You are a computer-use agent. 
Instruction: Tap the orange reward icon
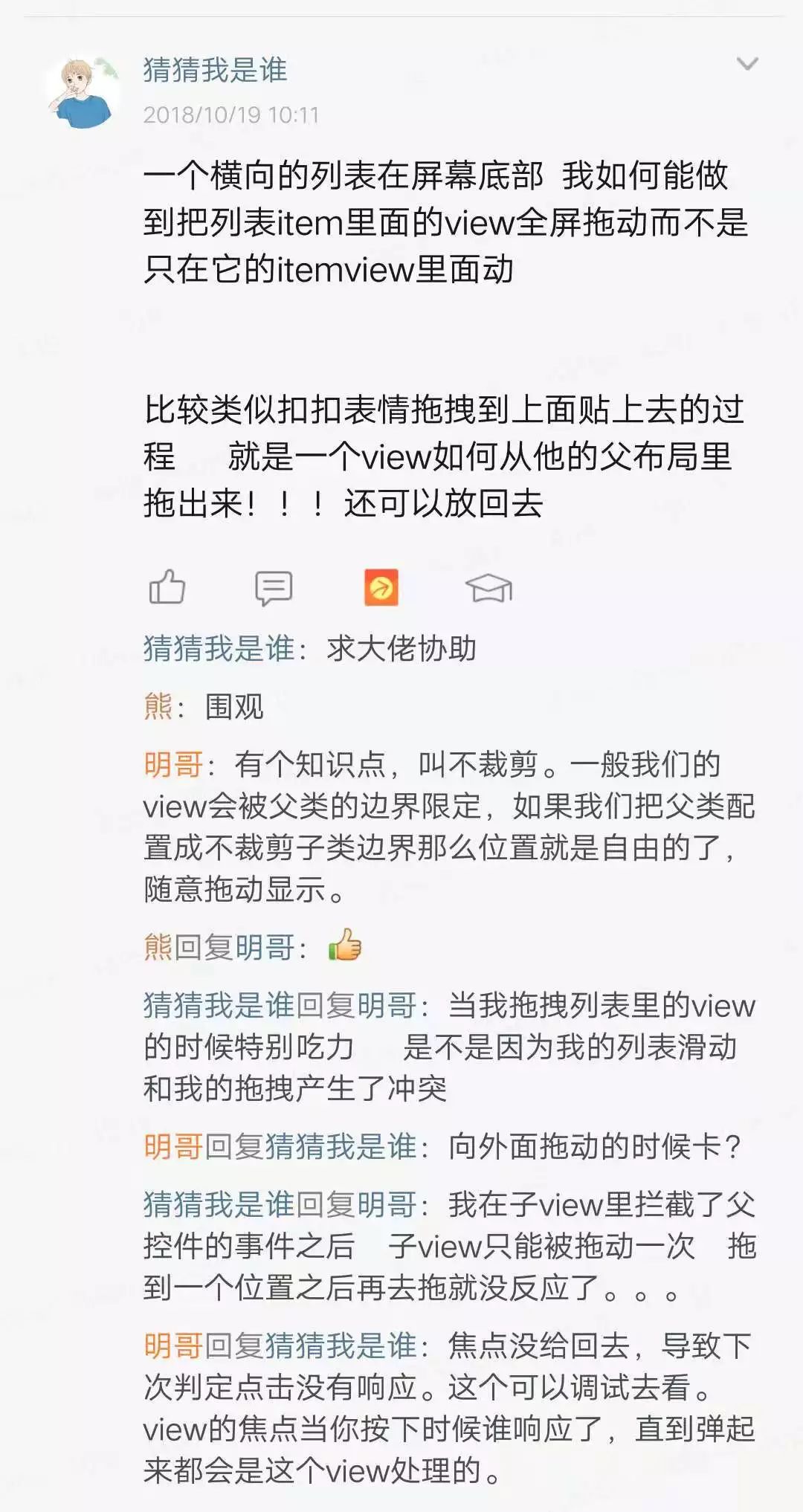(x=381, y=587)
